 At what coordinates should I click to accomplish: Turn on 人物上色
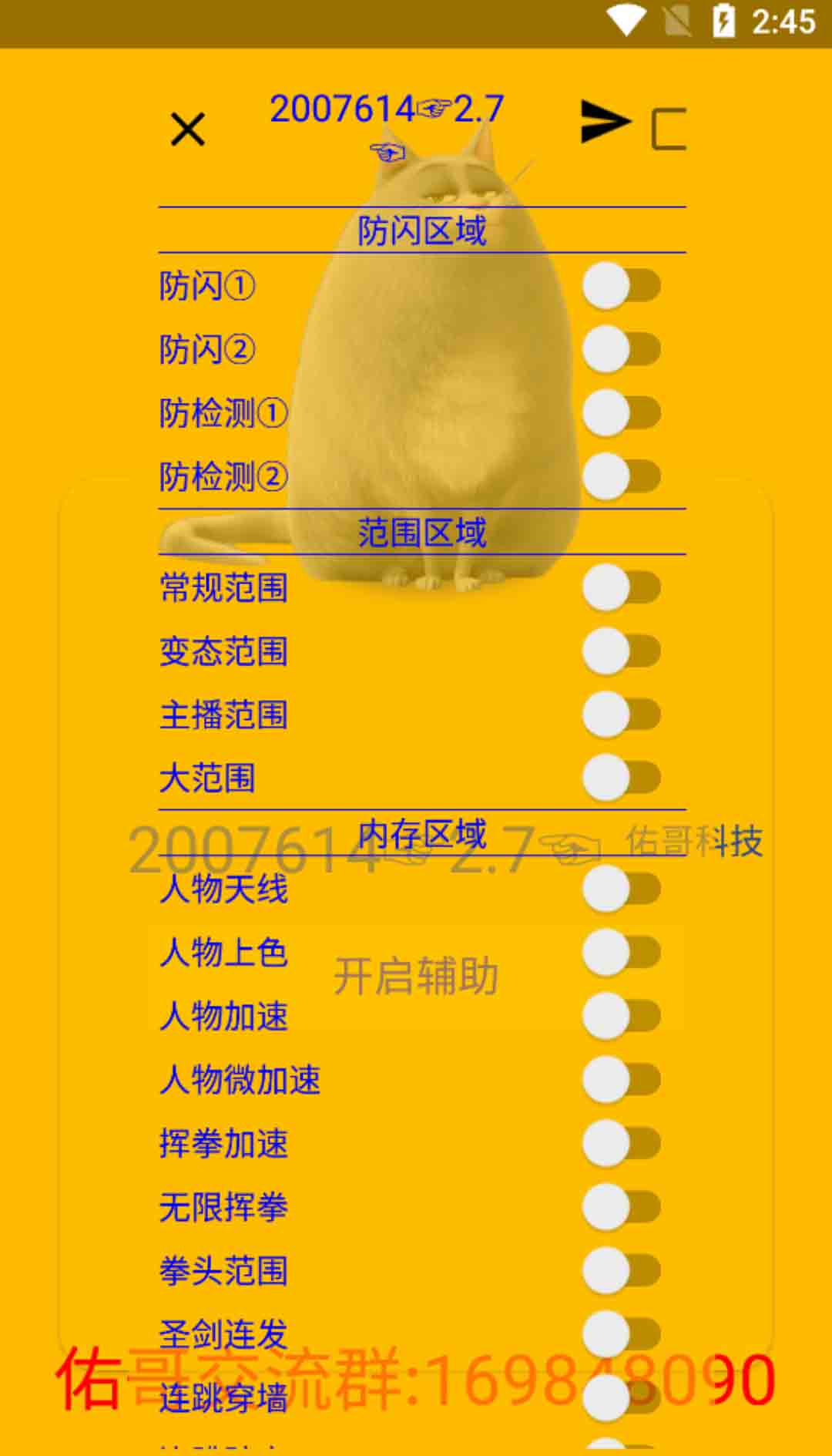[621, 953]
